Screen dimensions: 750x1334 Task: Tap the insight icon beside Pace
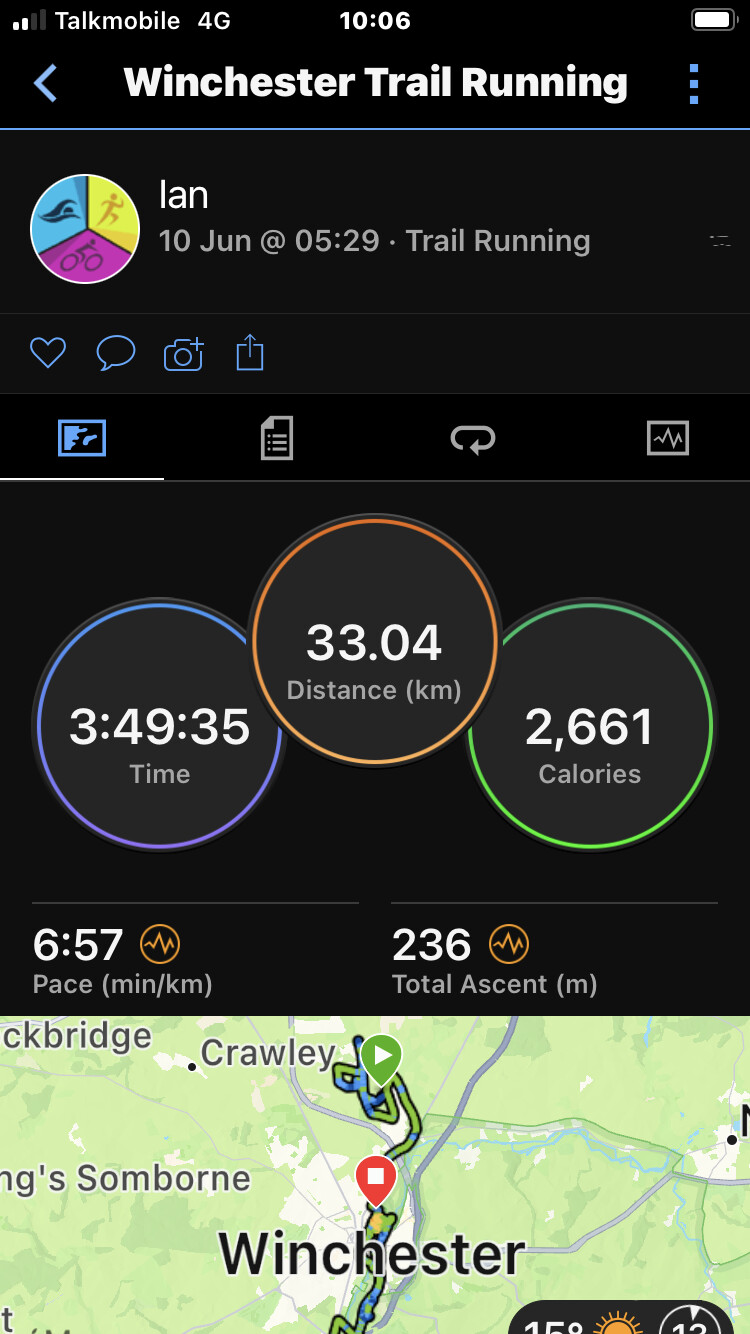(160, 943)
